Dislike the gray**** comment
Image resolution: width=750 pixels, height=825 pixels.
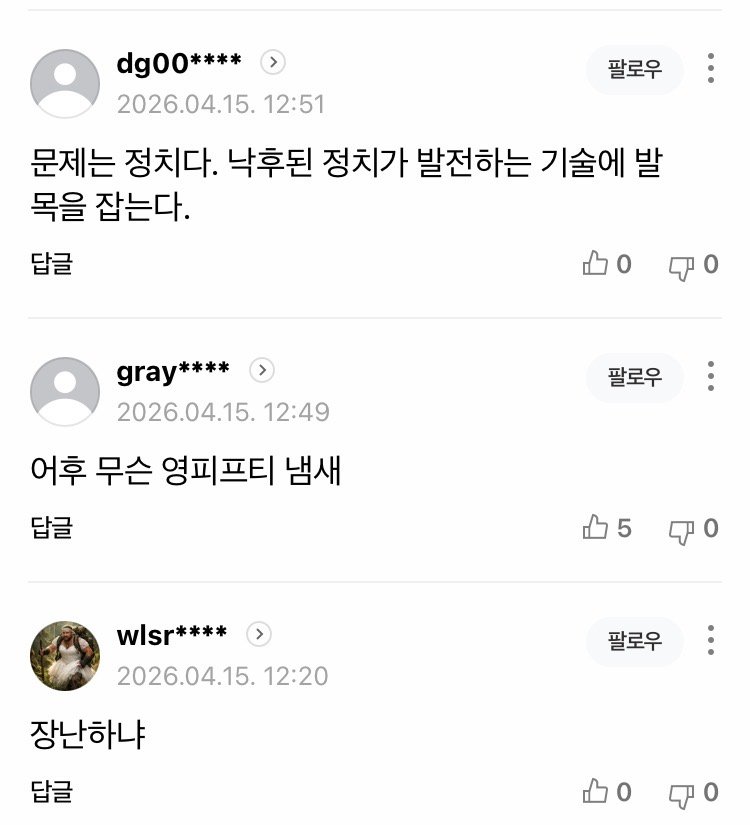pos(682,529)
